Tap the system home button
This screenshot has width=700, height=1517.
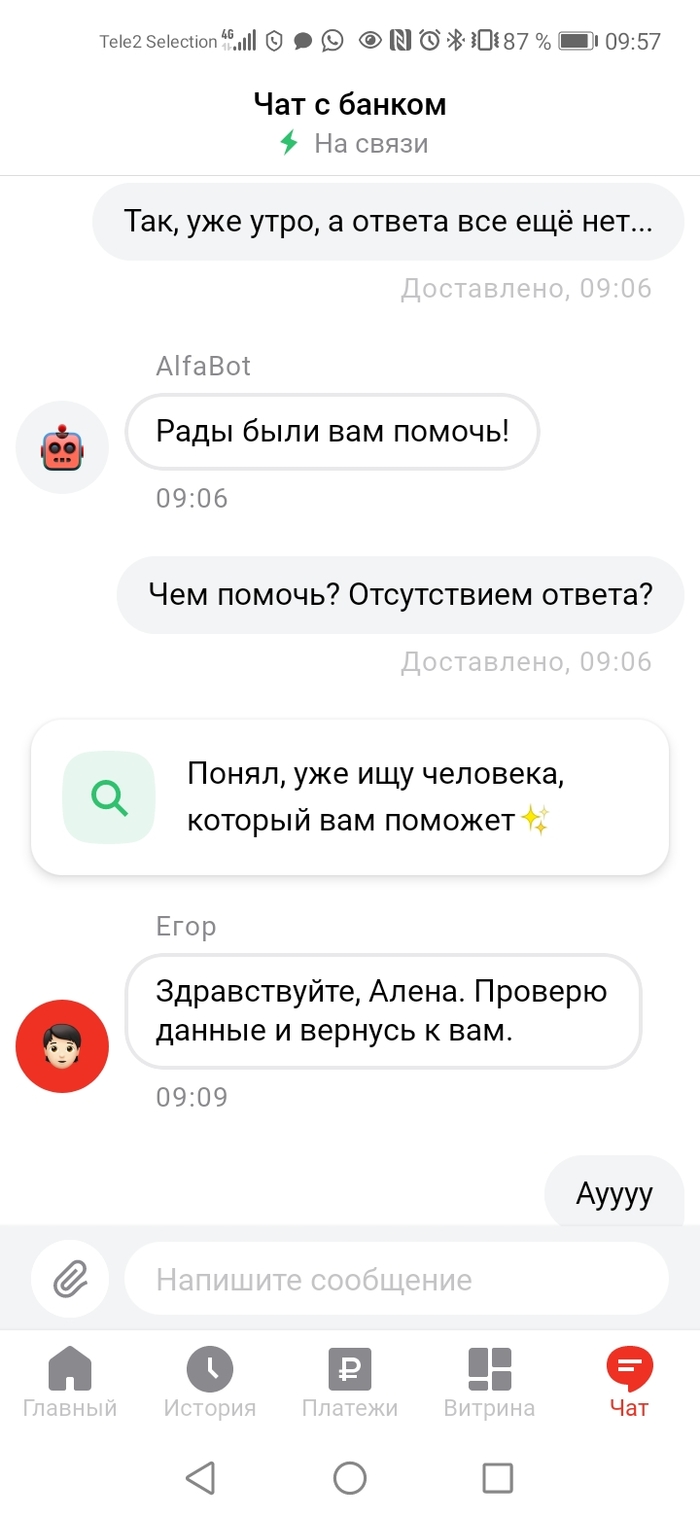[x=350, y=1477]
